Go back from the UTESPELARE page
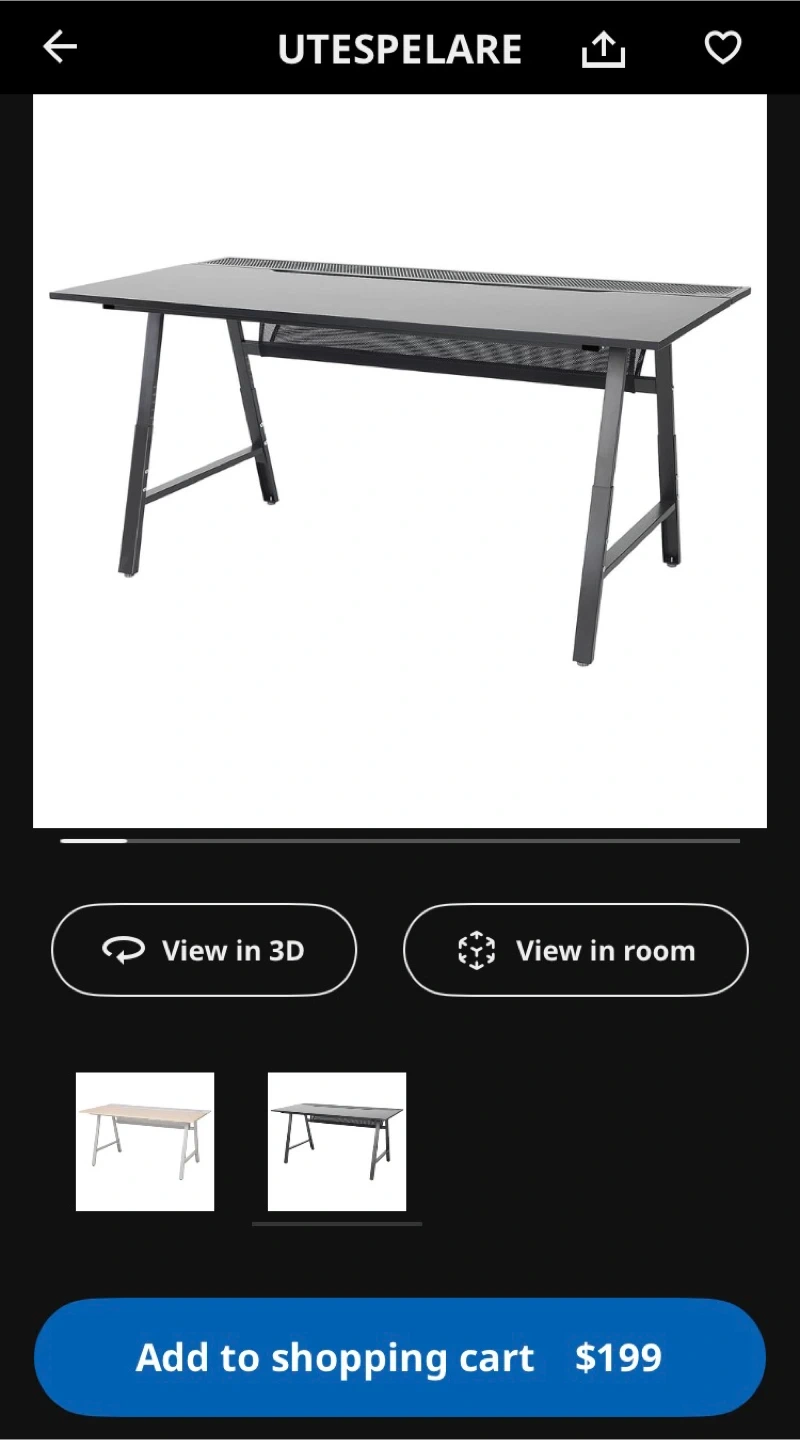The height and width of the screenshot is (1440, 800). click(60, 47)
